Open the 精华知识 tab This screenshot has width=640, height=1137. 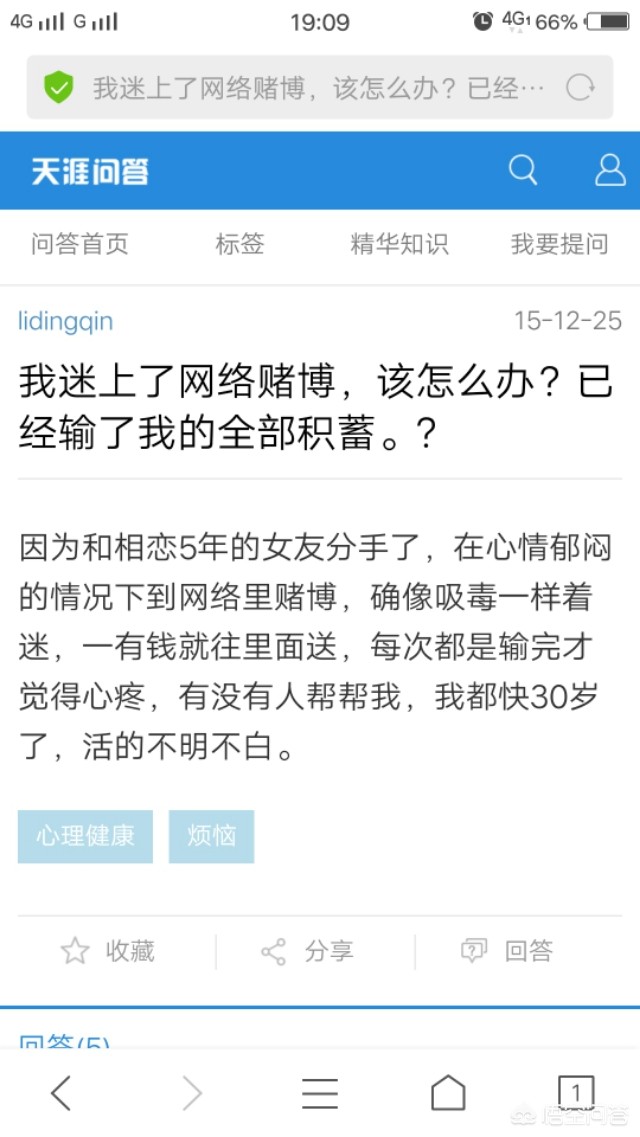[399, 244]
